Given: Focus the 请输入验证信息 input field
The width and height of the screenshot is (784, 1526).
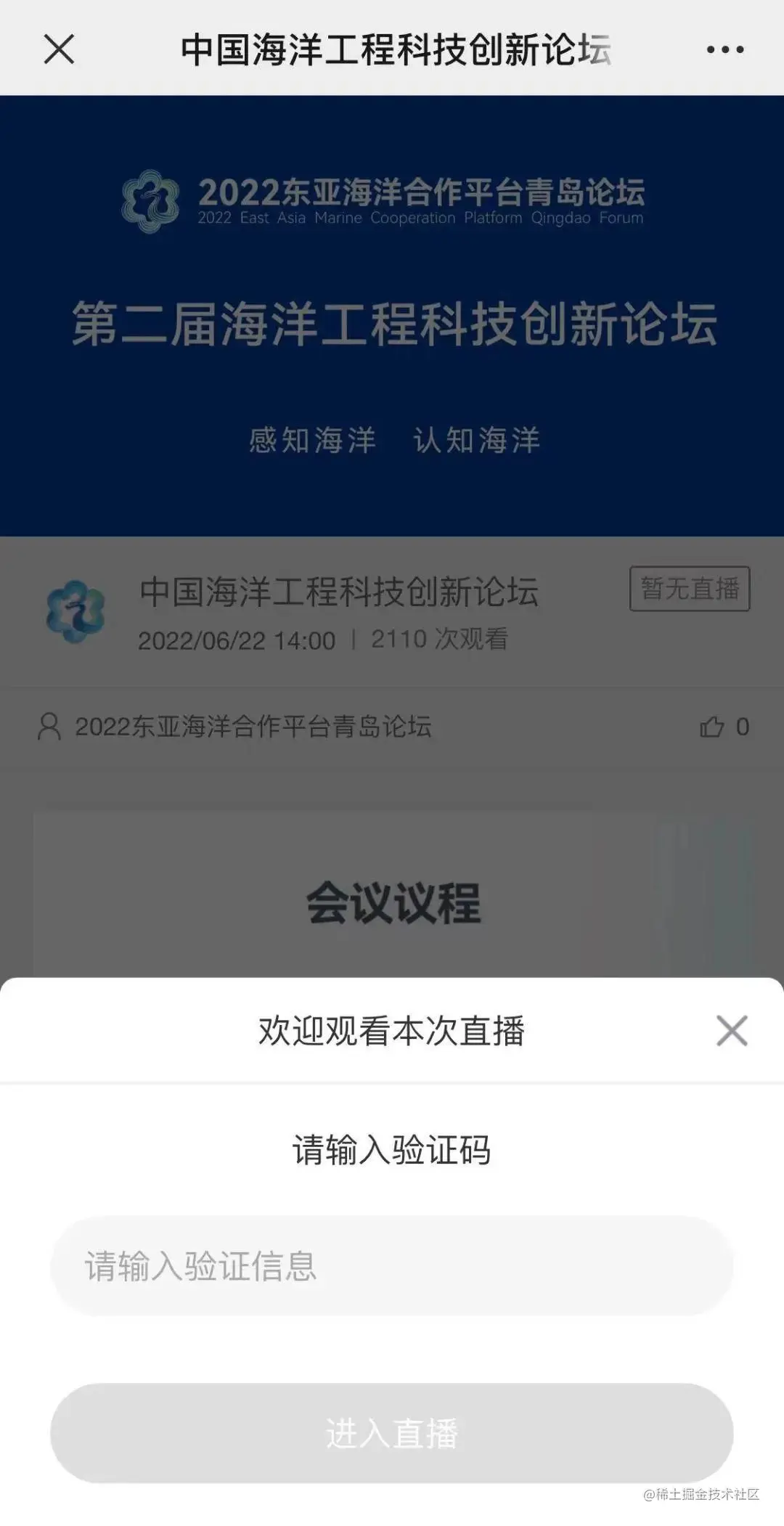Looking at the screenshot, I should pos(392,1266).
